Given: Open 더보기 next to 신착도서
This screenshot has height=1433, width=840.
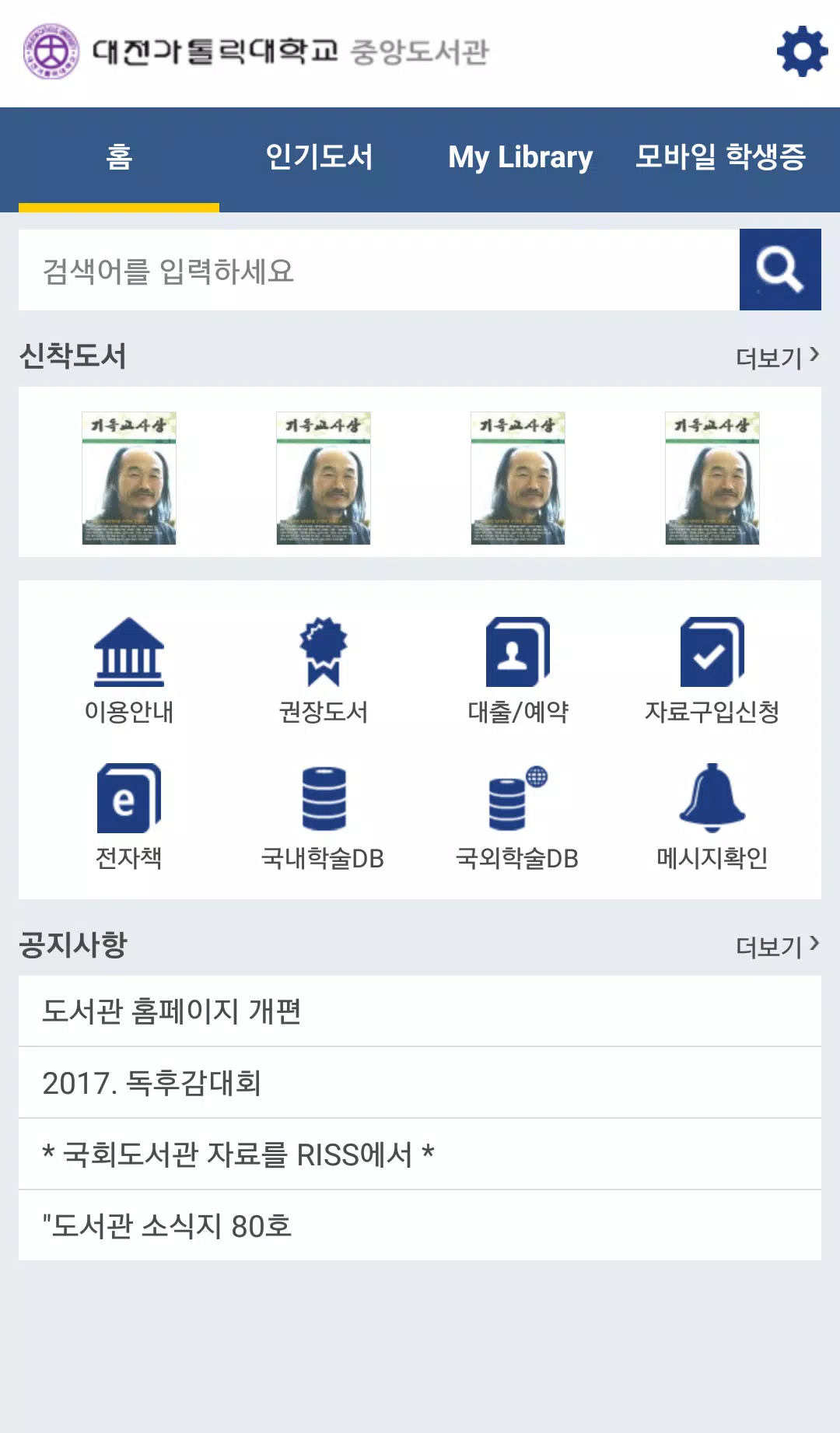Looking at the screenshot, I should pyautogui.click(x=777, y=357).
